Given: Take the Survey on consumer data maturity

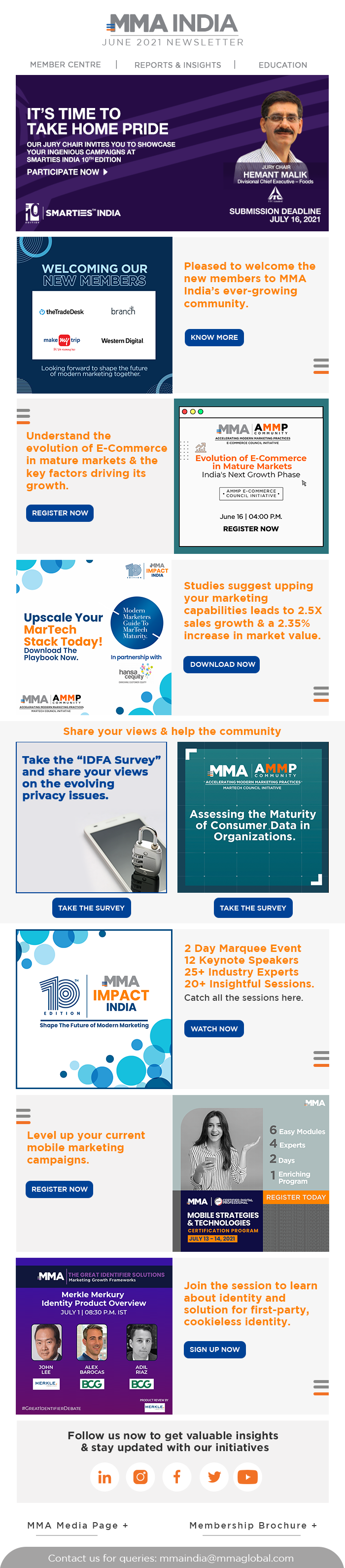Looking at the screenshot, I should (x=252, y=908).
